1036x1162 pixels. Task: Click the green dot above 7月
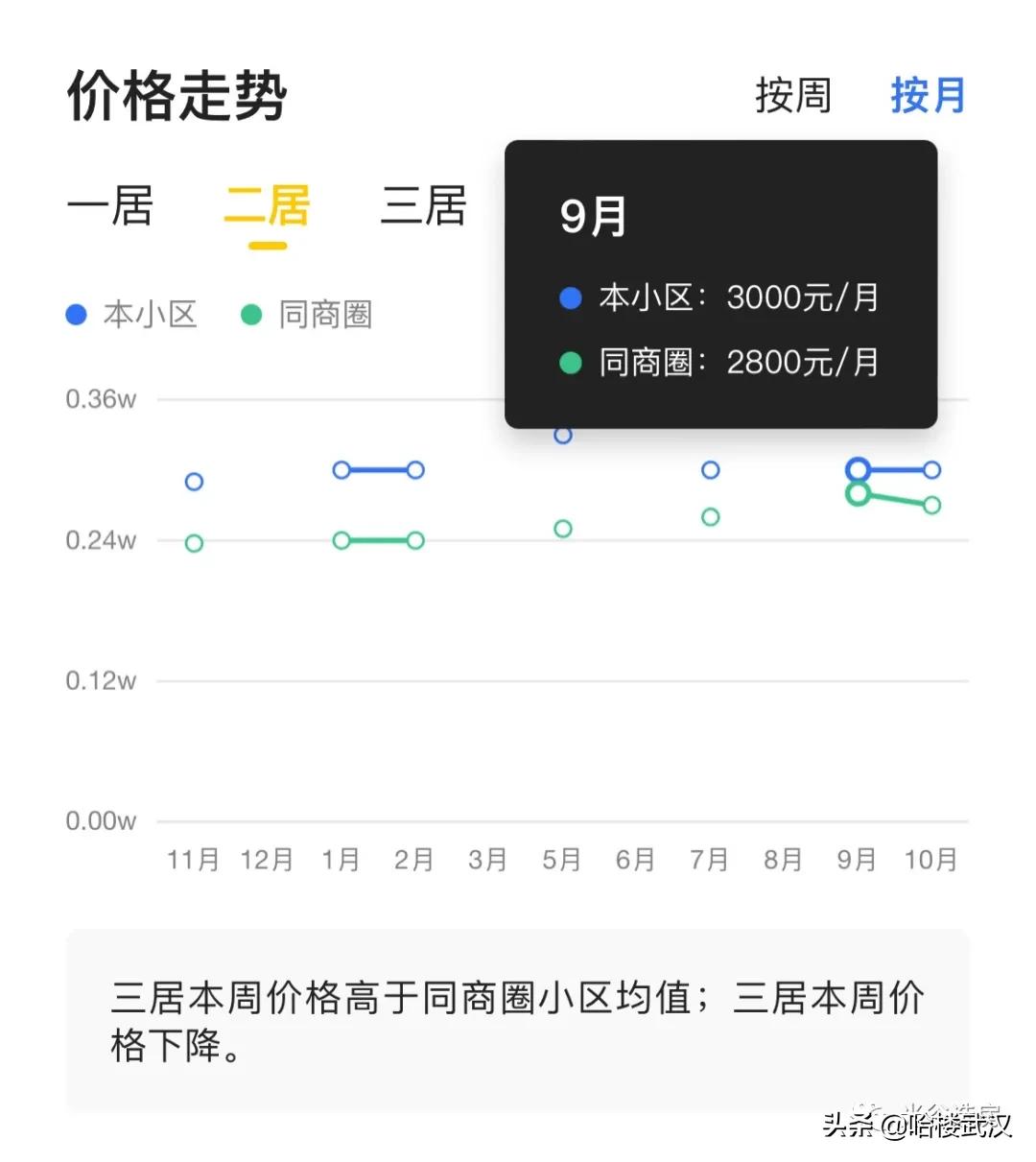pyautogui.click(x=708, y=517)
